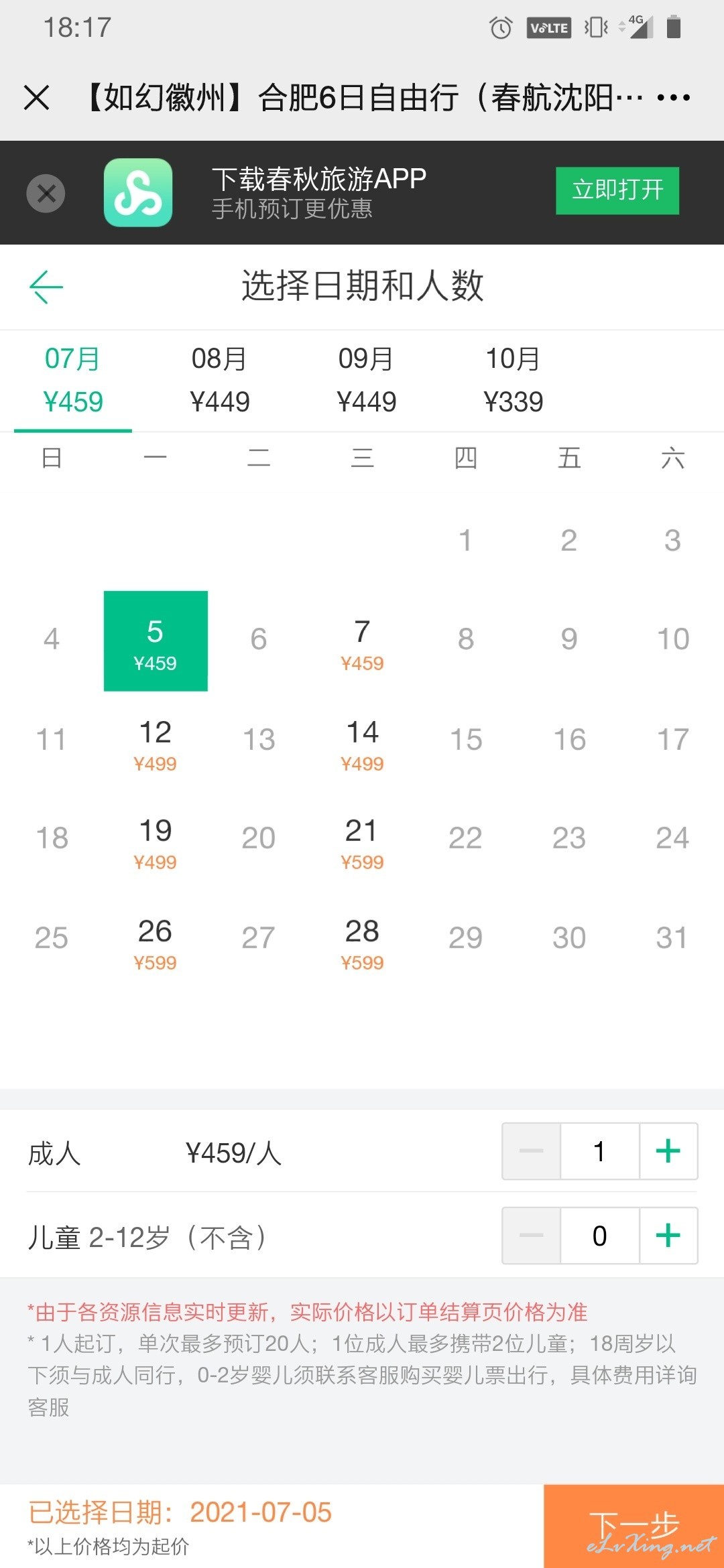Screen dimensions: 724x1568
Task: Go back with the green arrow
Action: coord(46,287)
